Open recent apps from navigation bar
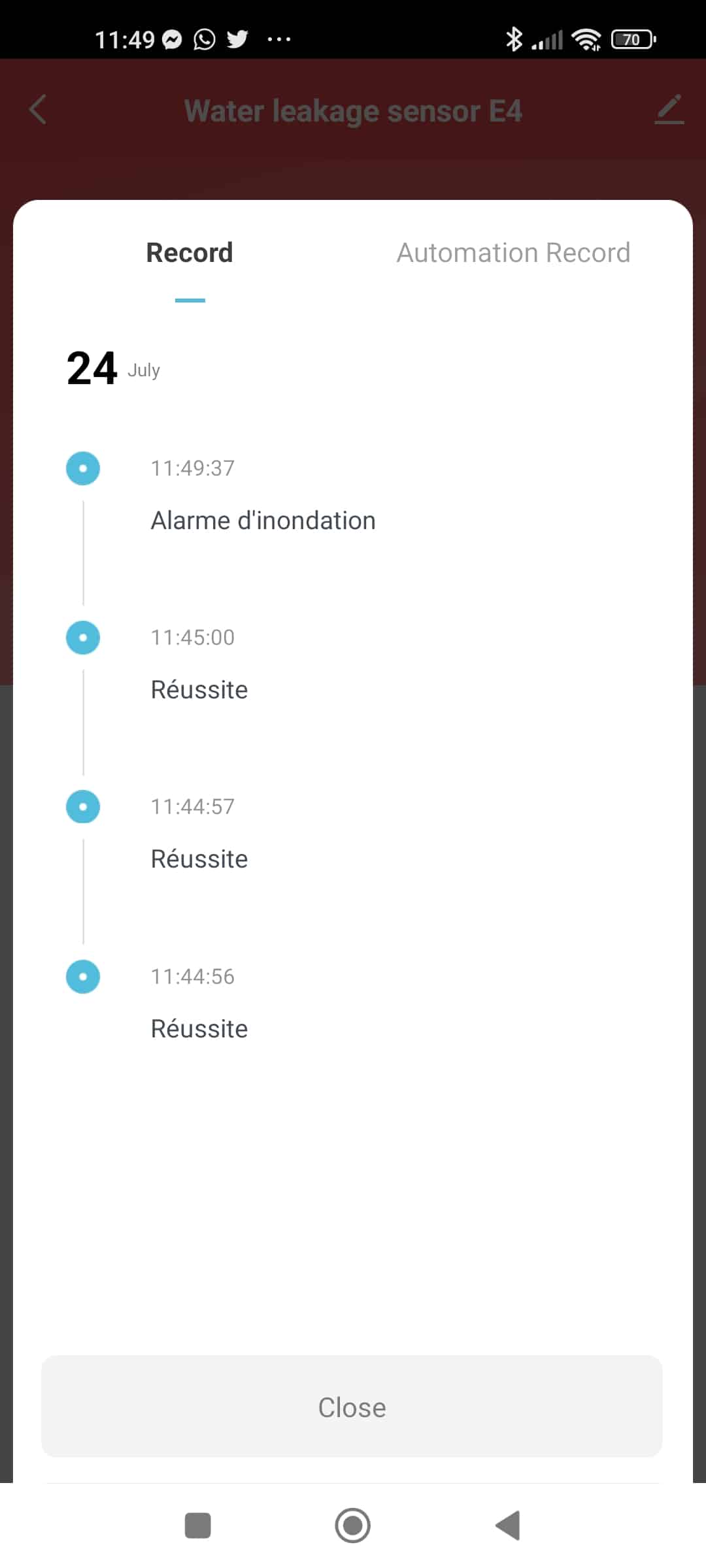This screenshot has width=706, height=1568. (x=197, y=1526)
